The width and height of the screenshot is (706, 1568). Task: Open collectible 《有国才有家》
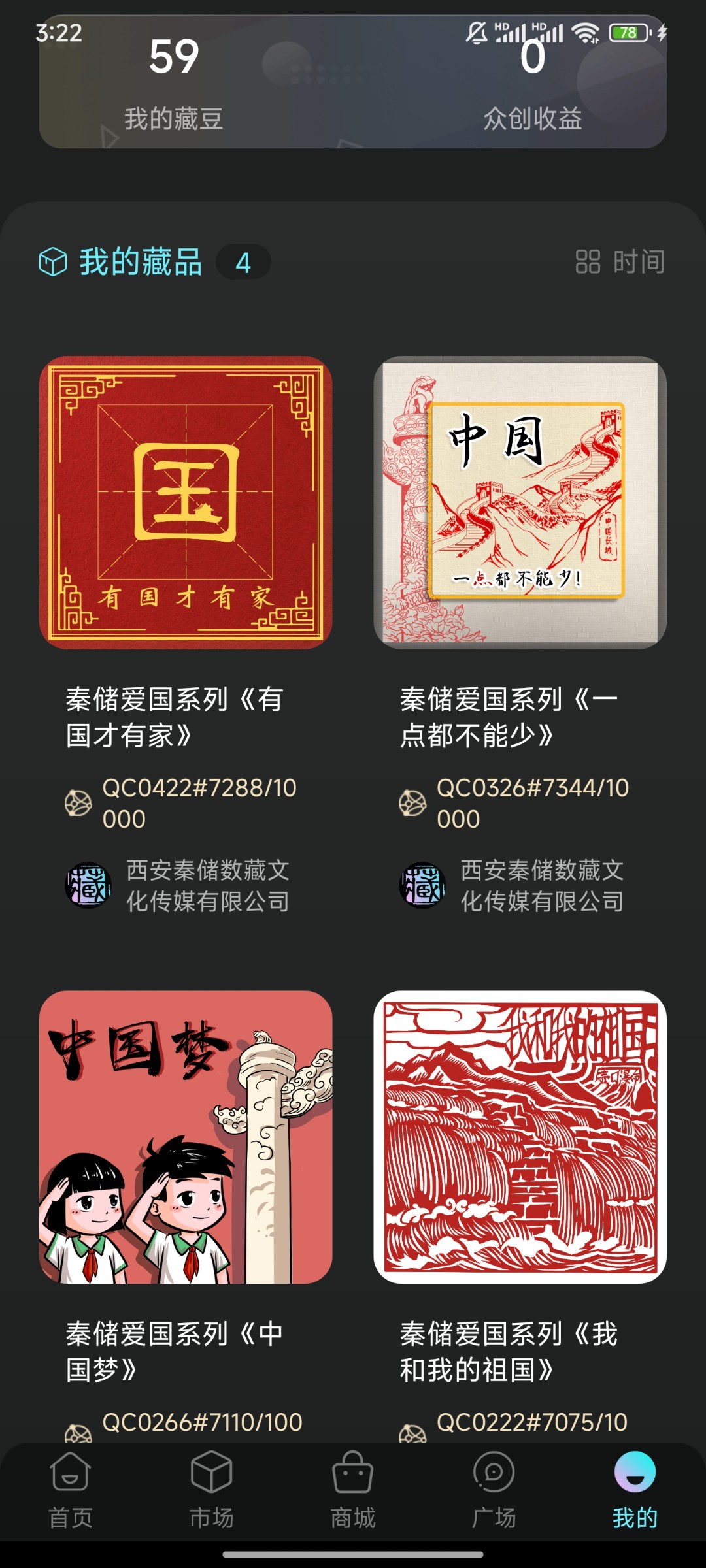pyautogui.click(x=186, y=503)
